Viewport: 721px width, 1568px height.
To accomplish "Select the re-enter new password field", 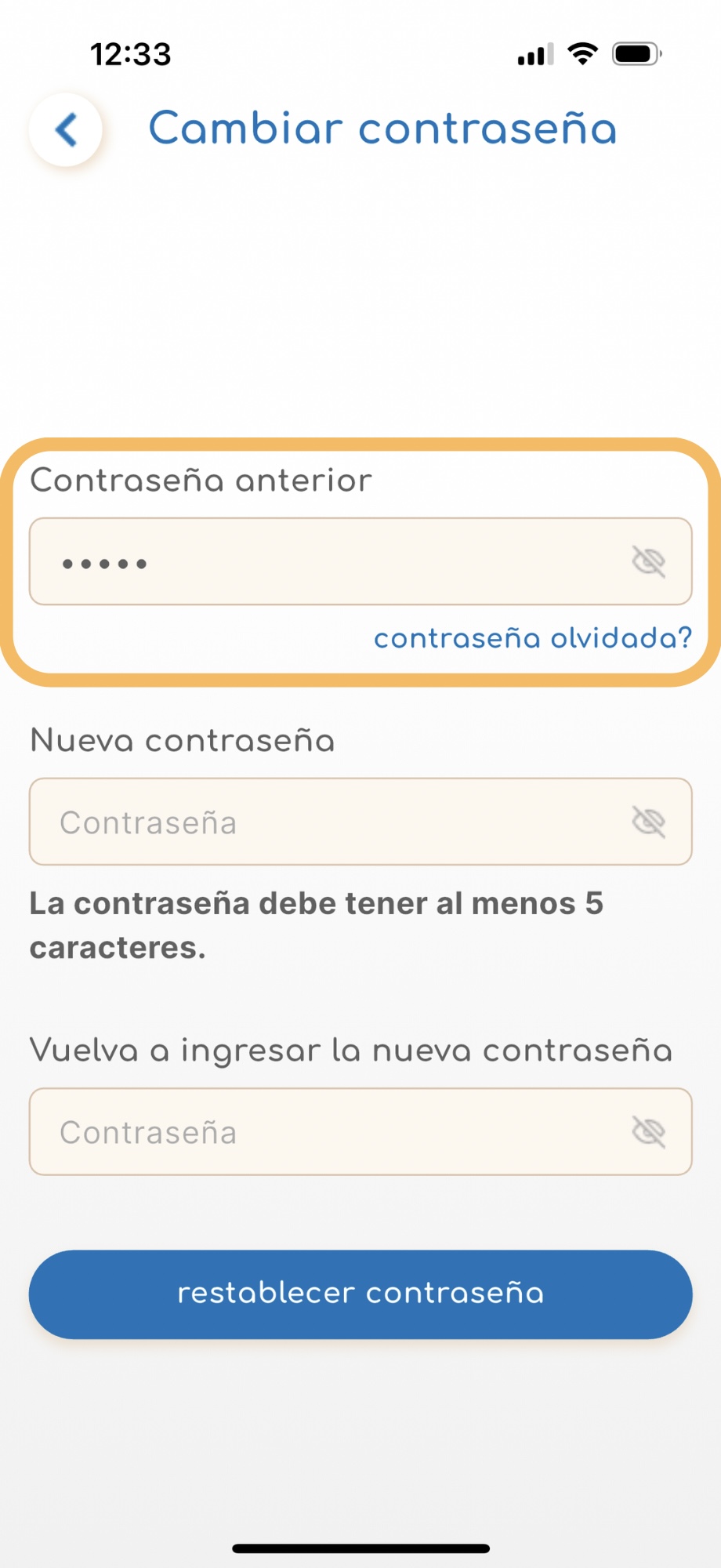I will coord(360,1131).
